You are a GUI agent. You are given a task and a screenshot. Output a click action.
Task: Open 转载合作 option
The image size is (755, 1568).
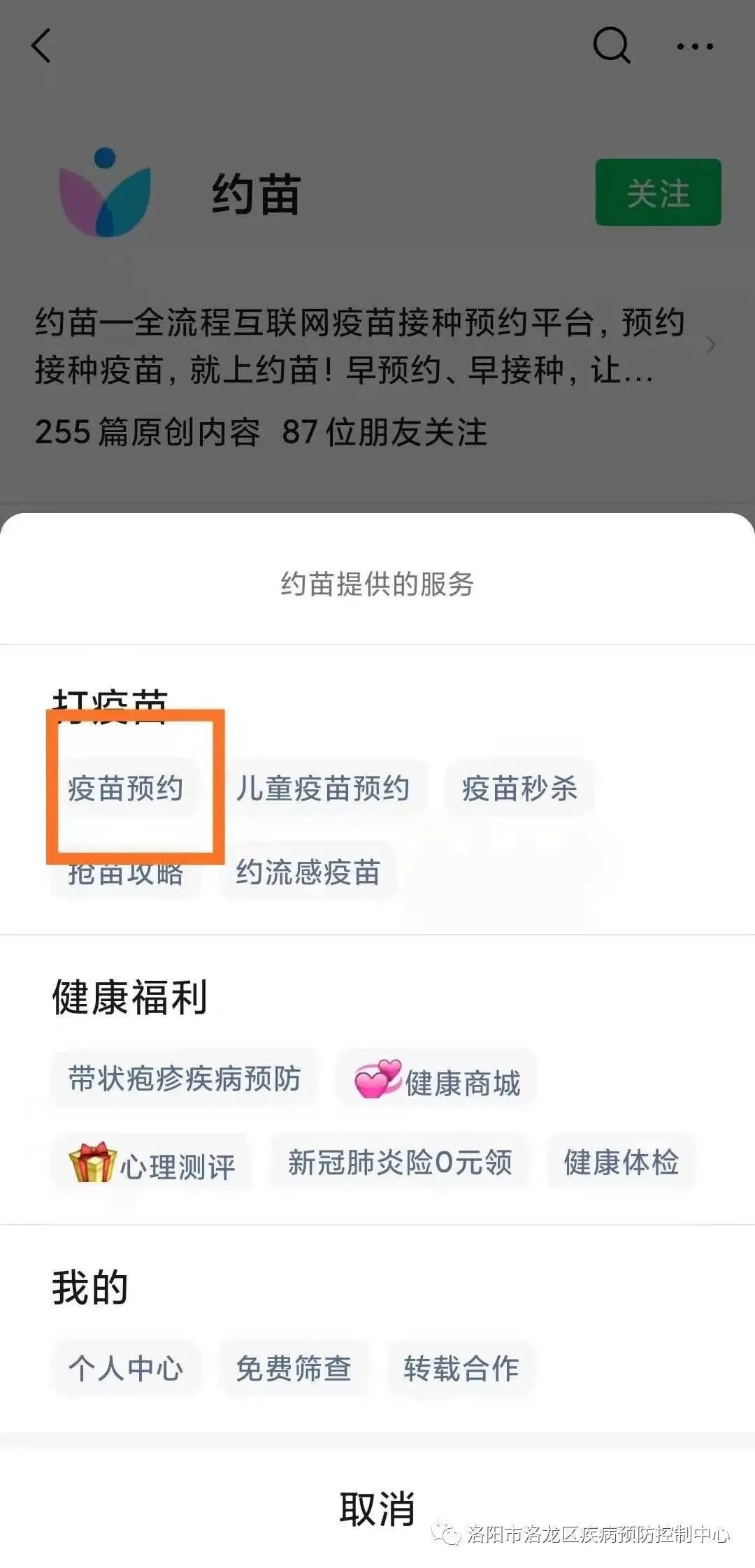click(x=461, y=1368)
